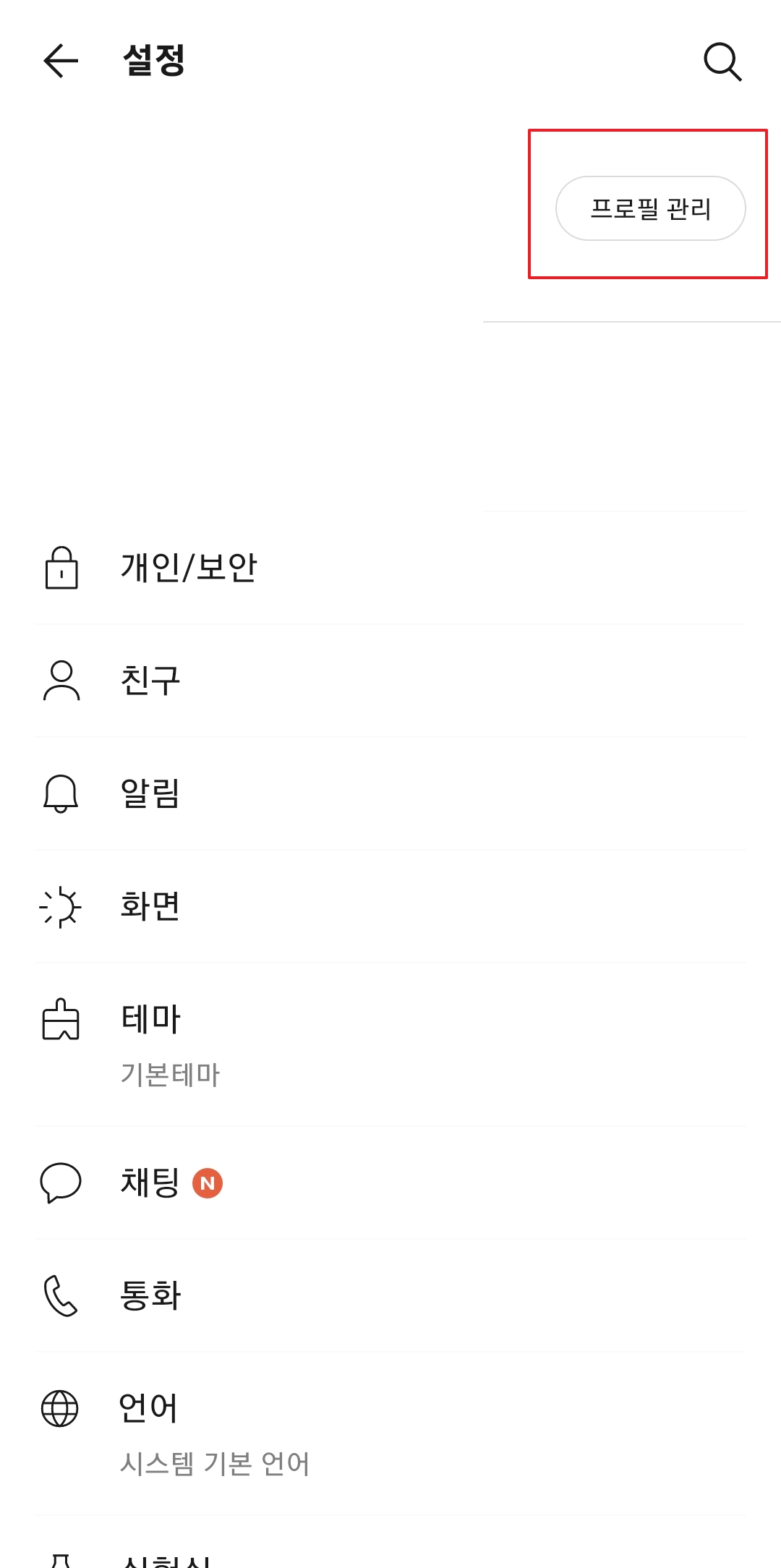Tap the globe icon beside 언어
The width and height of the screenshot is (781, 1568).
(x=61, y=1406)
